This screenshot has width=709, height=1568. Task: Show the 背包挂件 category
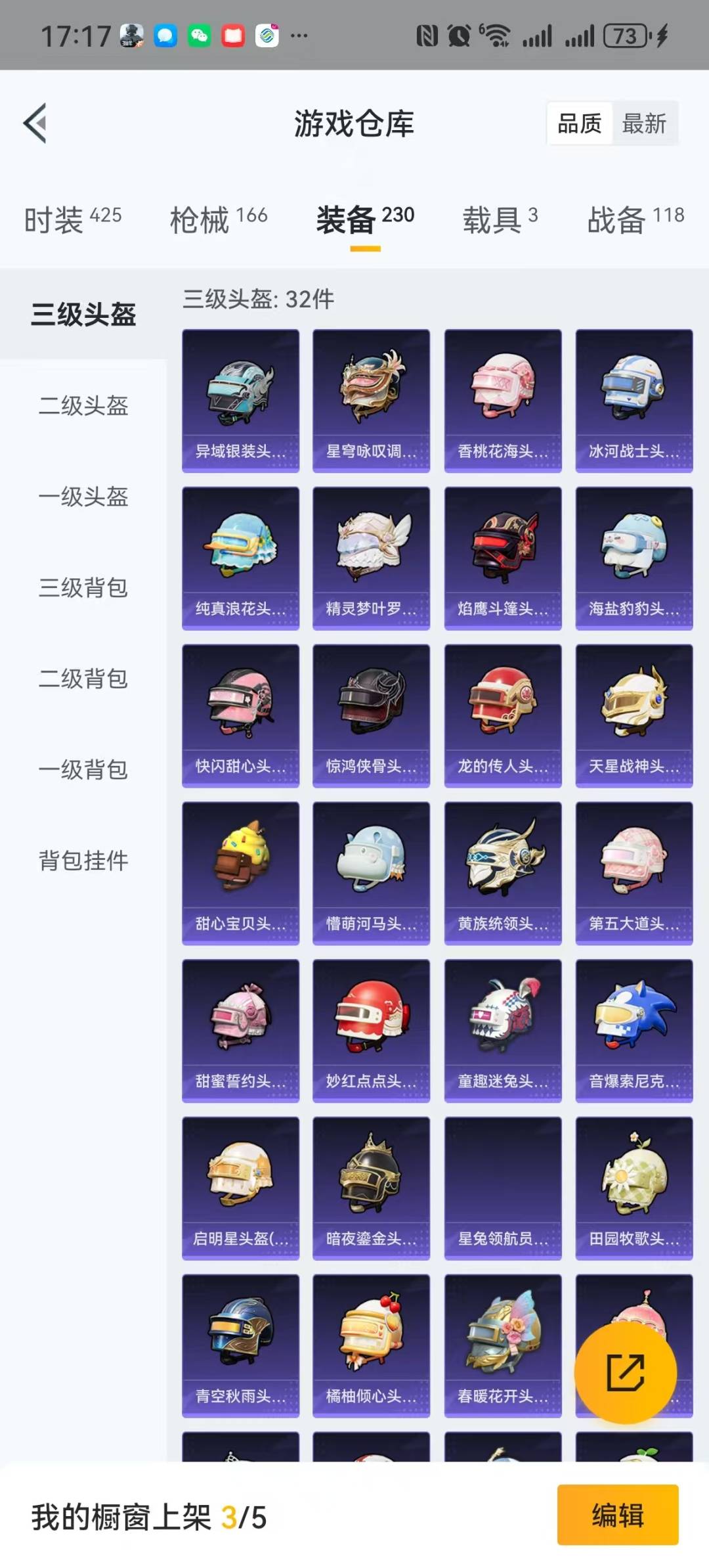[x=83, y=861]
